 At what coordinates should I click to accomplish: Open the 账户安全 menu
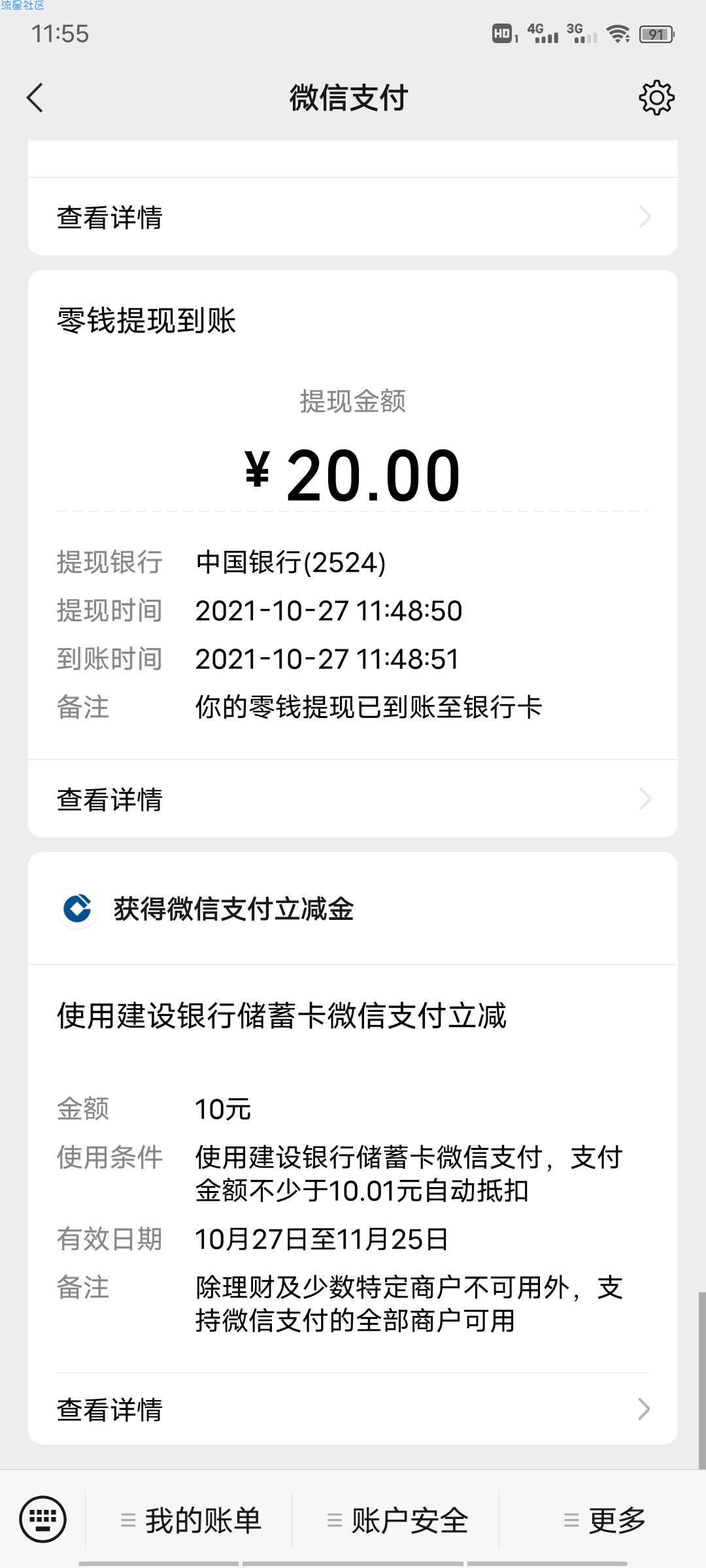coord(396,1521)
